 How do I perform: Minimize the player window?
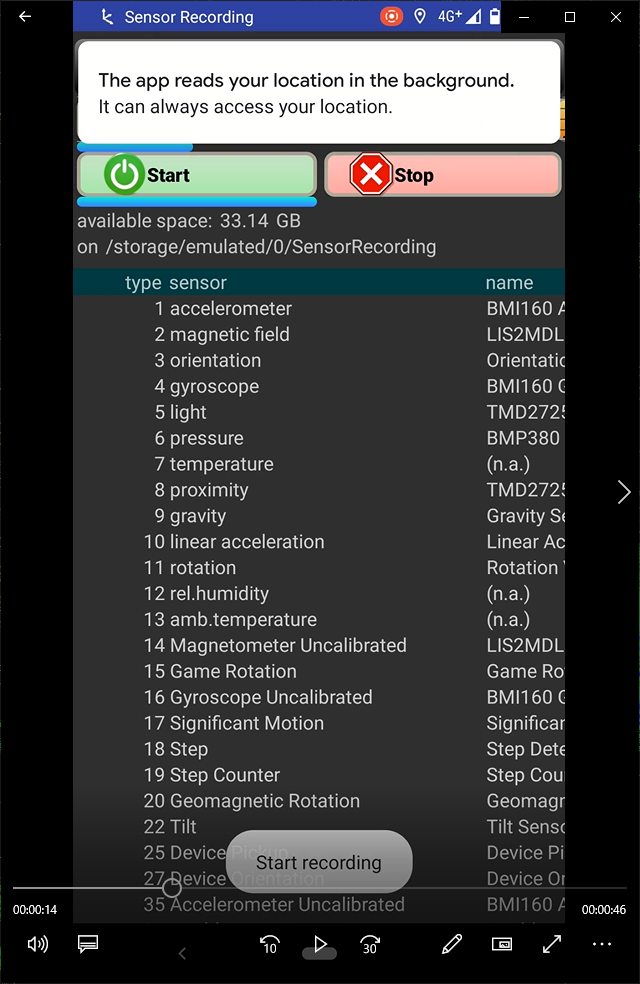click(x=523, y=16)
